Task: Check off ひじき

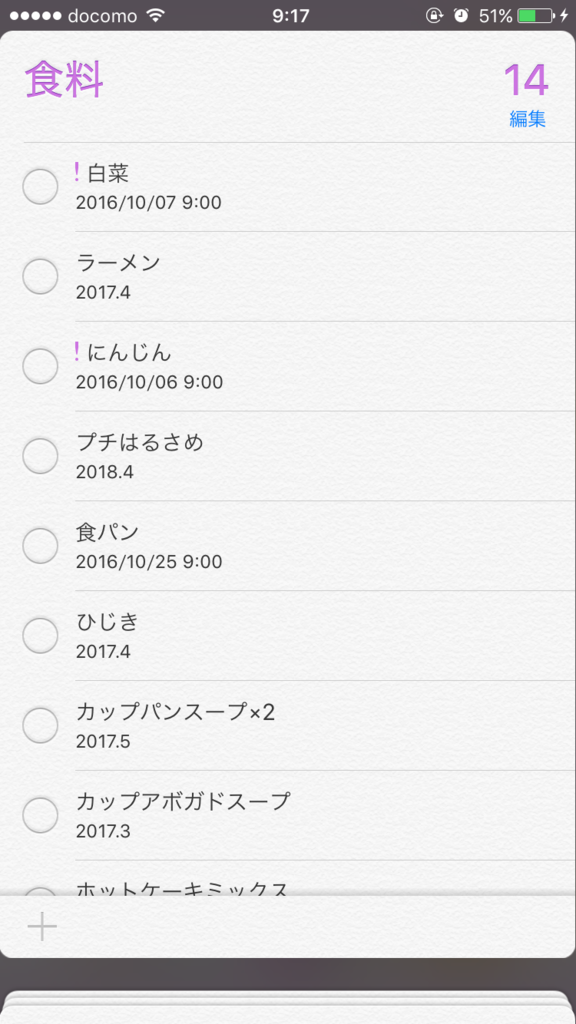Action: [x=40, y=635]
